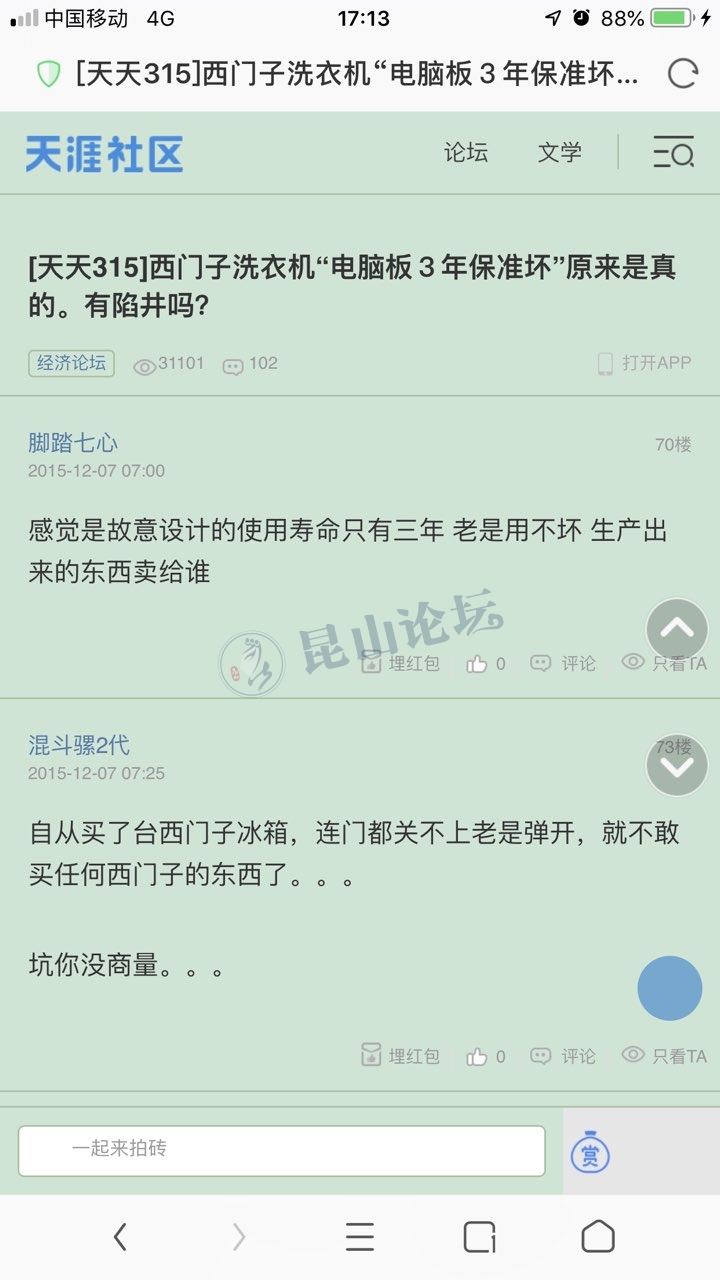Tap the 一起来拍砖 reply field
Screen dimensions: 720x1280
[281, 1150]
